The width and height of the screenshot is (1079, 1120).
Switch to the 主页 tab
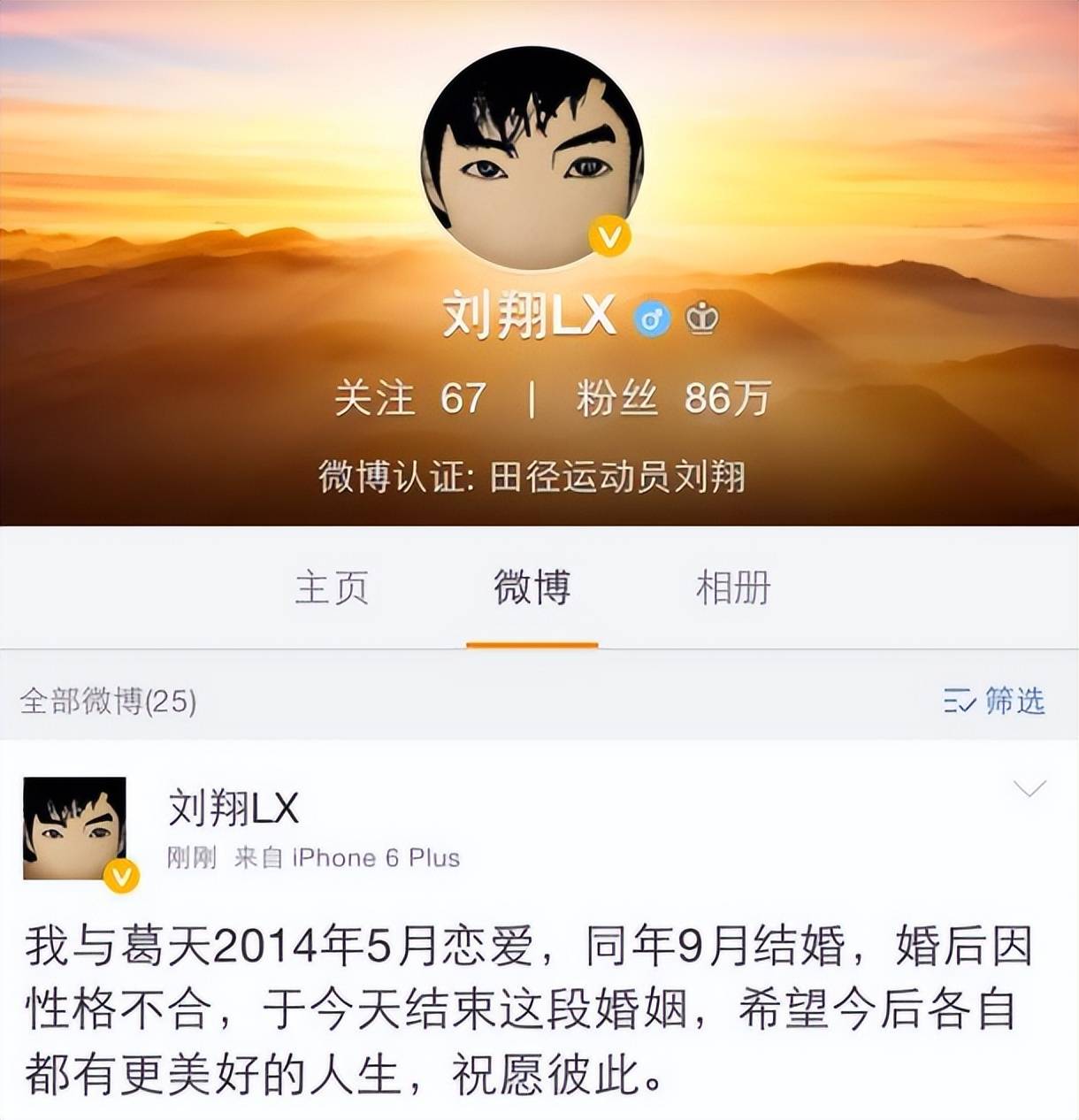[x=332, y=588]
